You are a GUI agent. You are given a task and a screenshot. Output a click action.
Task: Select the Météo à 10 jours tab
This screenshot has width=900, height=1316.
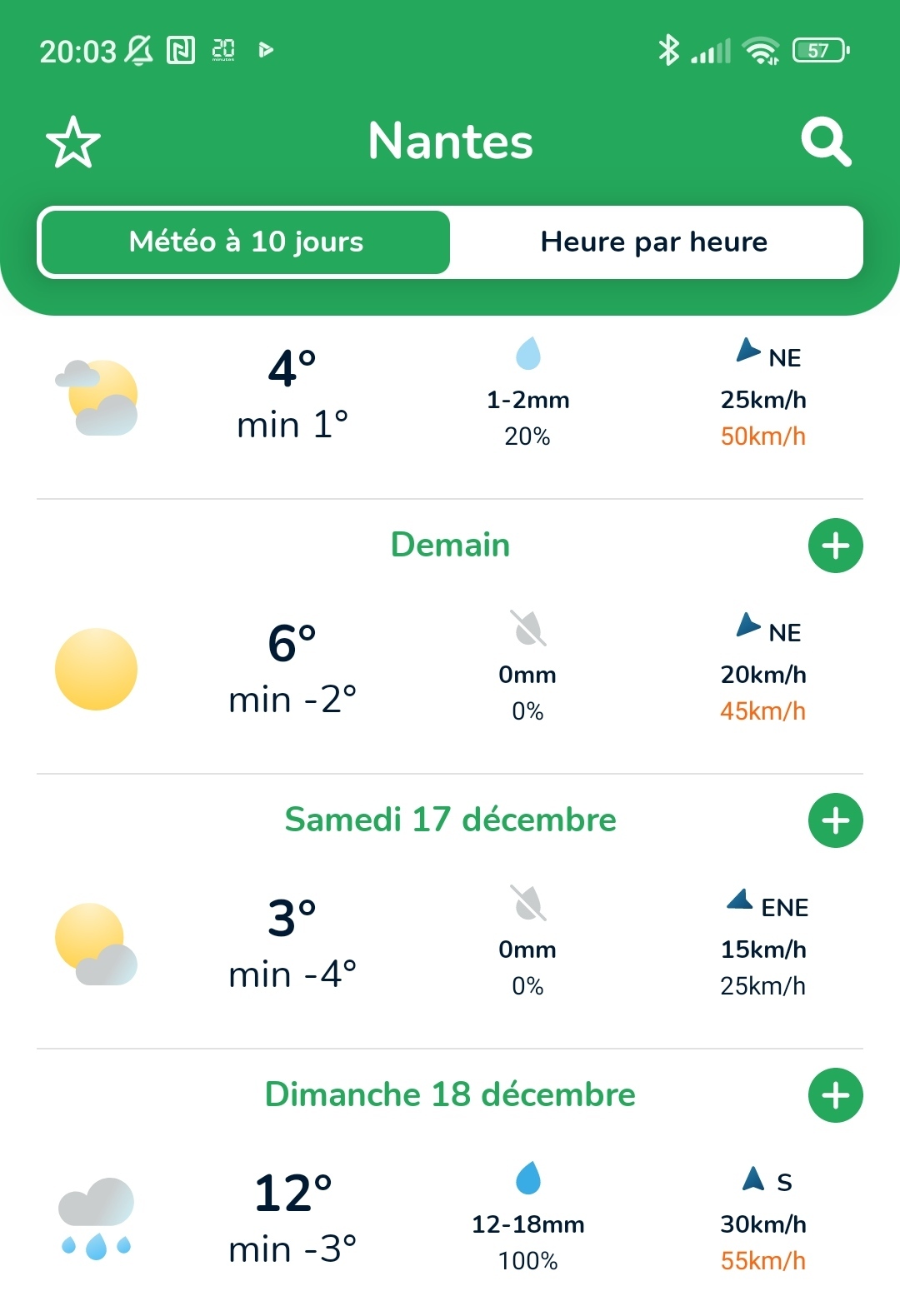(246, 242)
